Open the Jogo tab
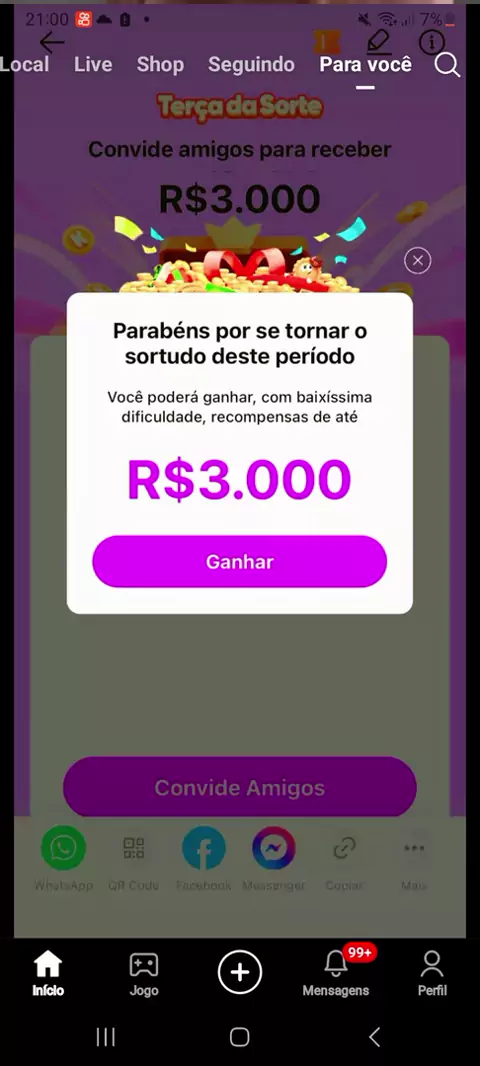This screenshot has height=1066, width=480. click(144, 974)
